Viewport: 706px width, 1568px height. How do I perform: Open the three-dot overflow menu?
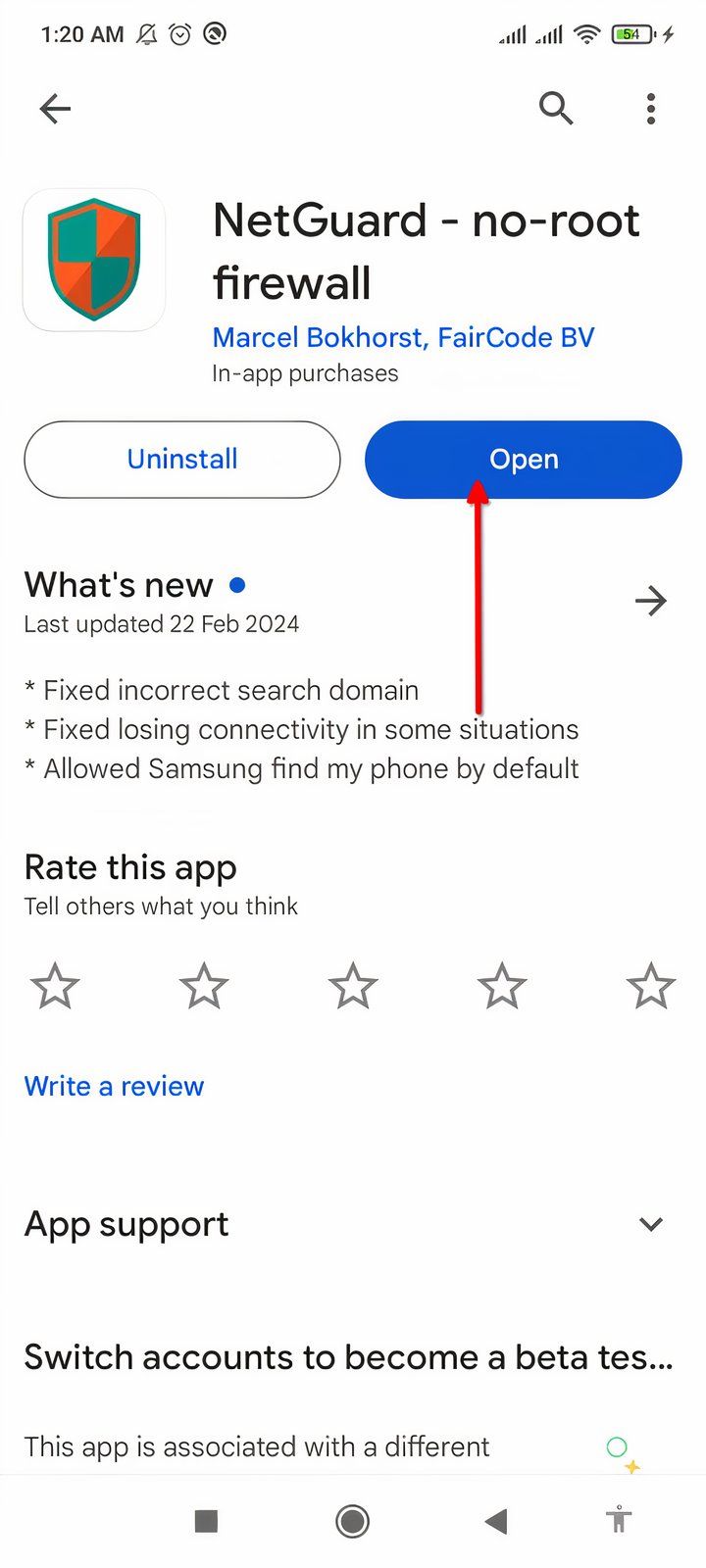click(x=650, y=109)
